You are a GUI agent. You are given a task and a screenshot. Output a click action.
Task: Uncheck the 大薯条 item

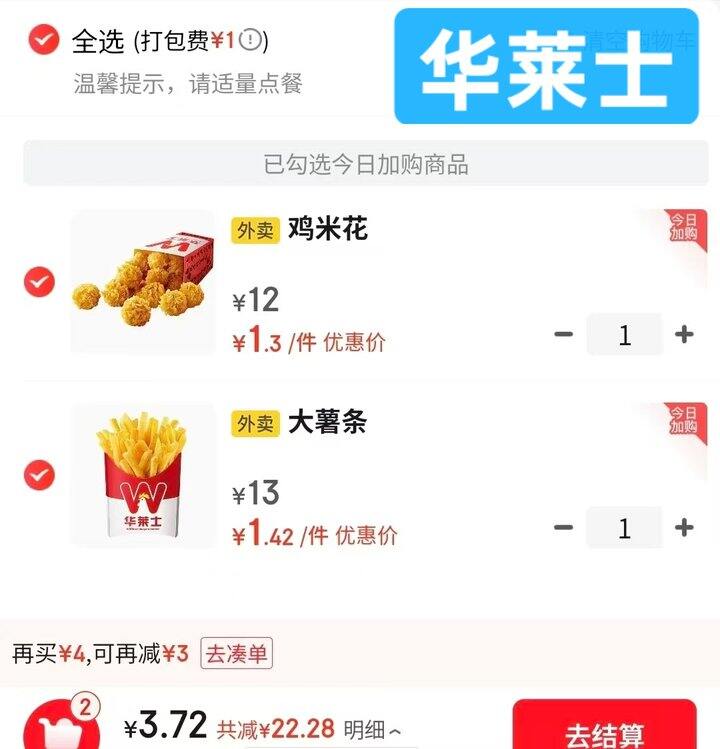click(39, 475)
